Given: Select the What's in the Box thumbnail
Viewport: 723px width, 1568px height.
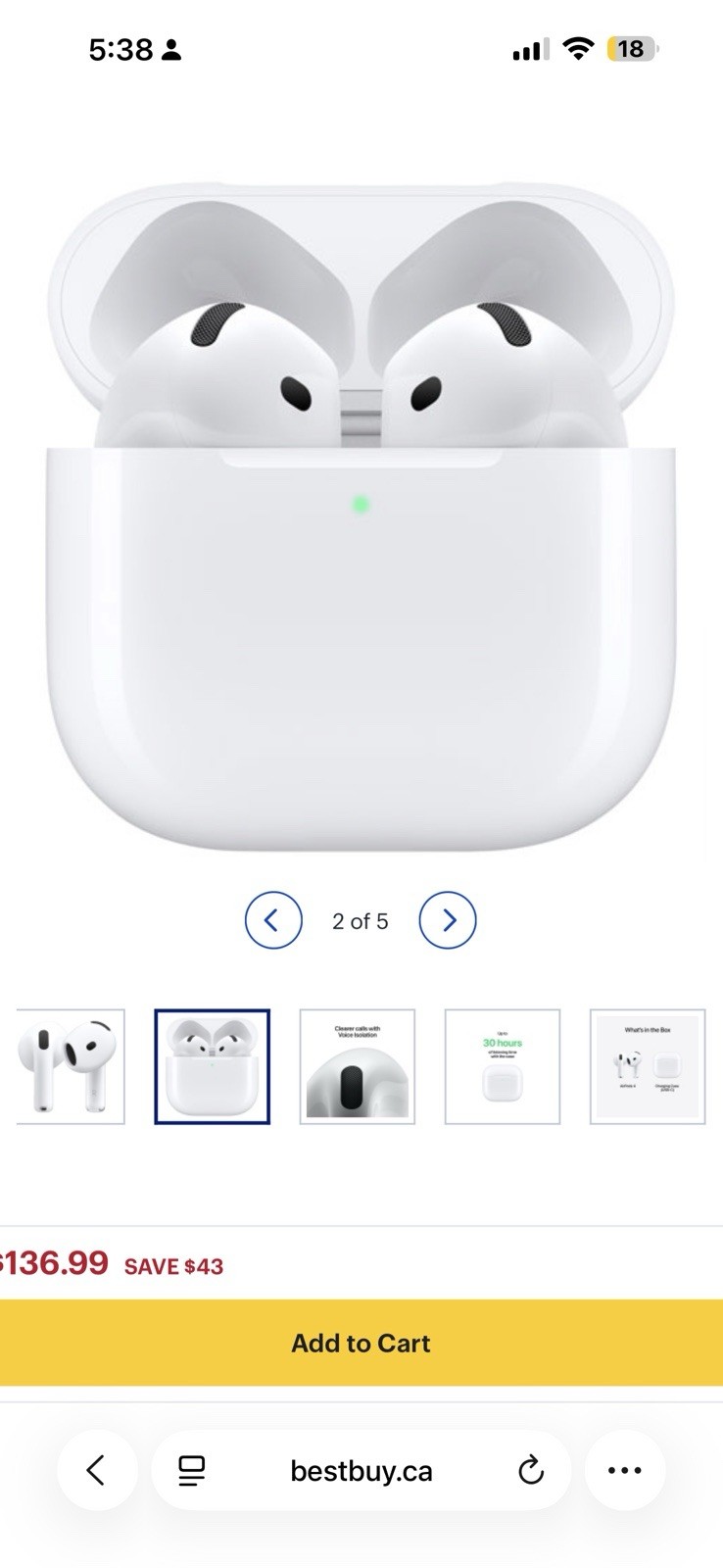Looking at the screenshot, I should (648, 1066).
